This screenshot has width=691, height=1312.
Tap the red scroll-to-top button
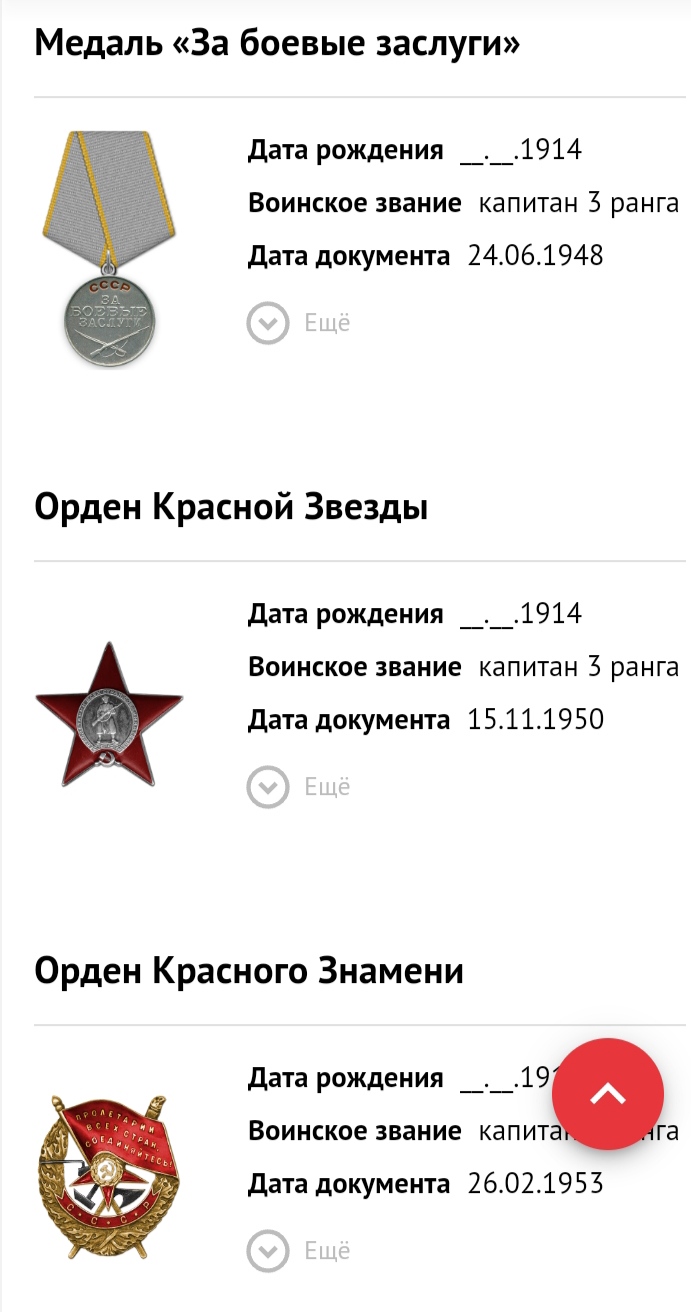607,1094
